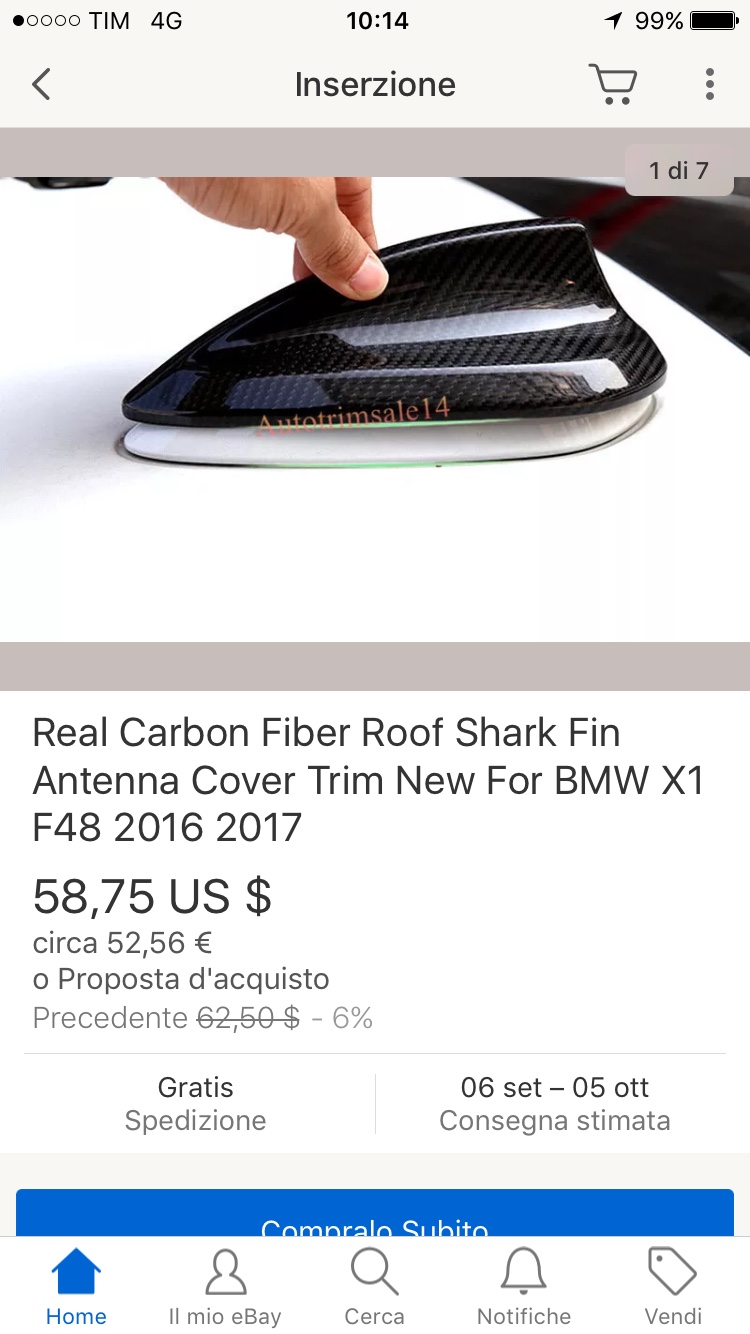The width and height of the screenshot is (750, 1334).
Task: Switch to the Home tab
Action: [x=76, y=1288]
